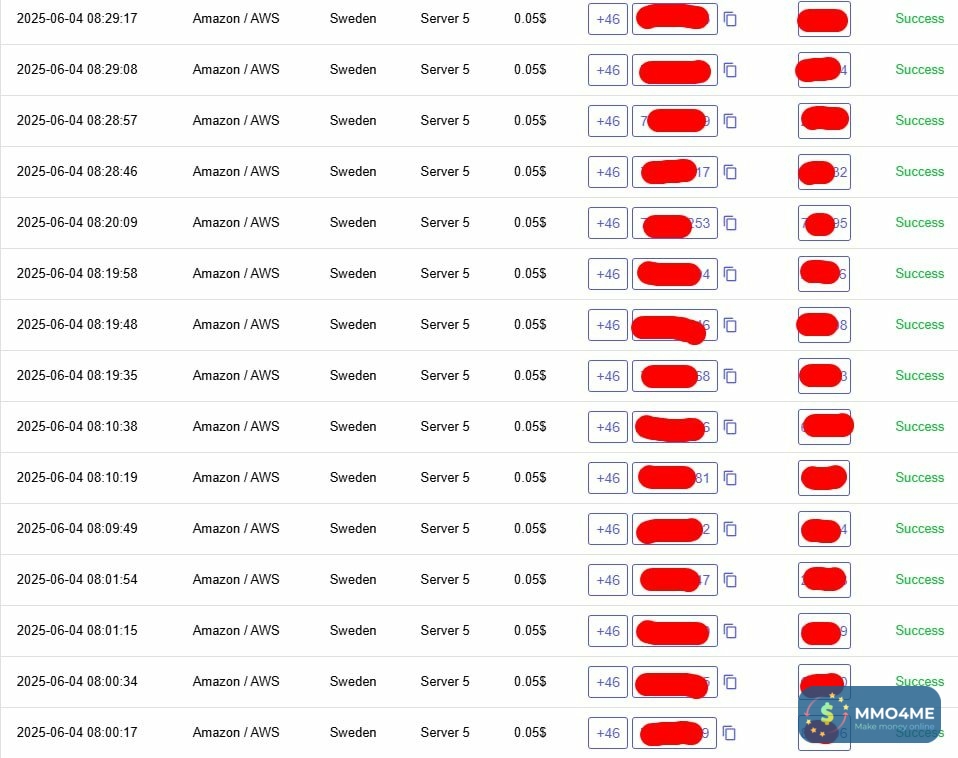Screen dimensions: 958x758
Task: Tap the copy icon for the 08:19:35 order
Action: (731, 376)
